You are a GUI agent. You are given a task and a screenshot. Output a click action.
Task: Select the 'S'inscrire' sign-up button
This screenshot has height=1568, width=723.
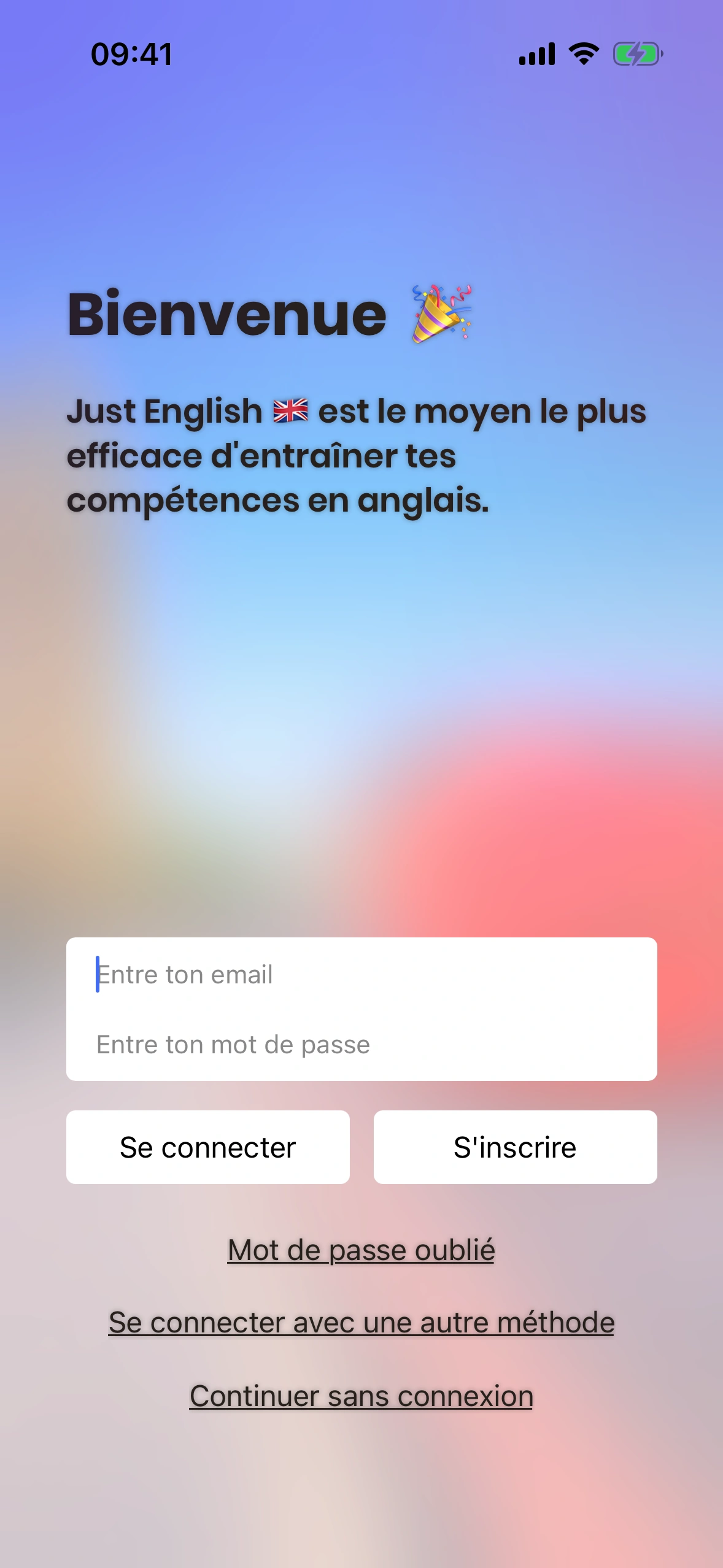click(x=515, y=1147)
